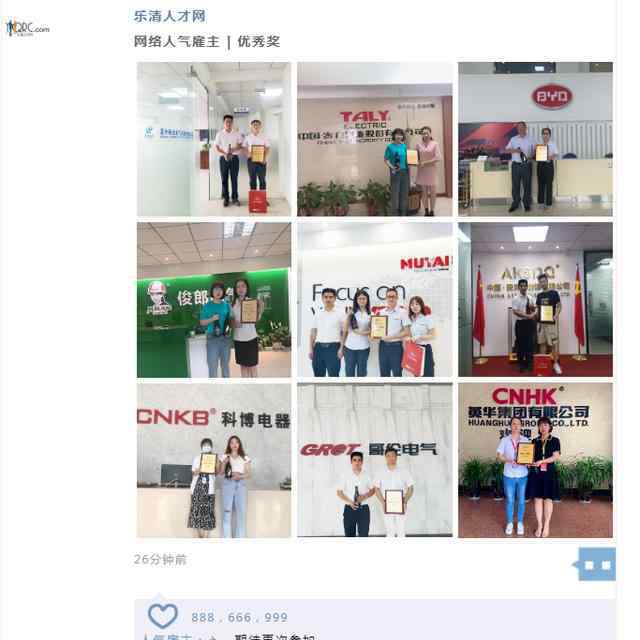This screenshot has height=640, width=640.
Task: Open the 乐清人才网 profile name link
Action: [170, 16]
